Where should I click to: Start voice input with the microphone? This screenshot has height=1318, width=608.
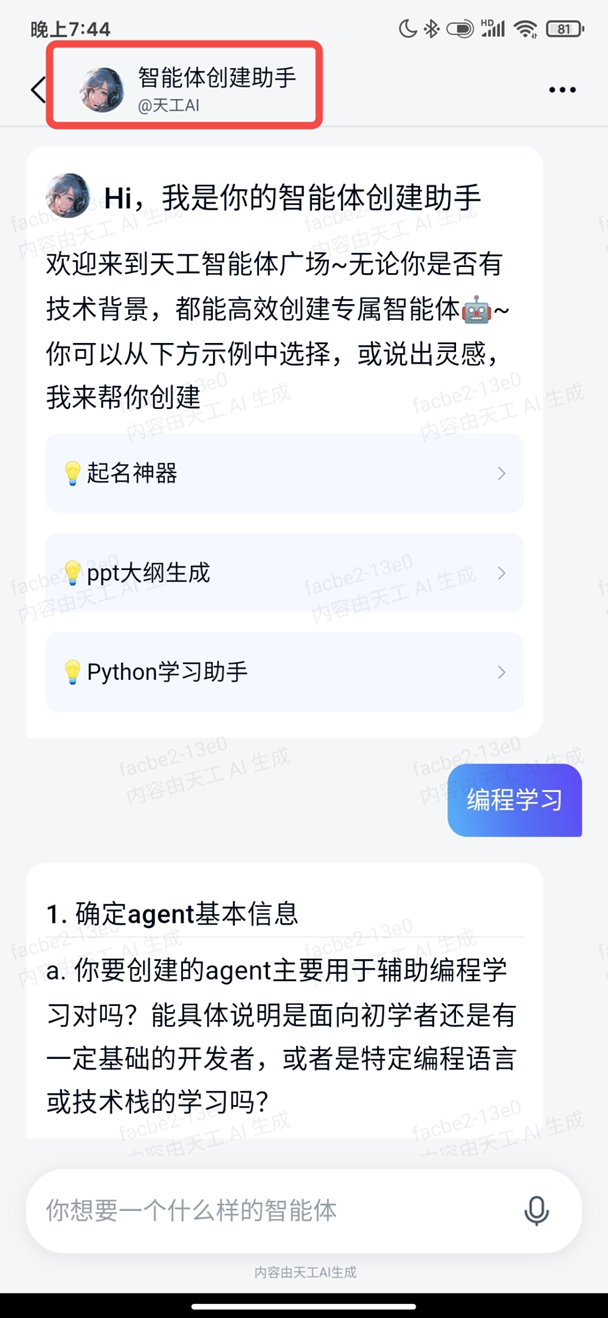pyautogui.click(x=537, y=1211)
